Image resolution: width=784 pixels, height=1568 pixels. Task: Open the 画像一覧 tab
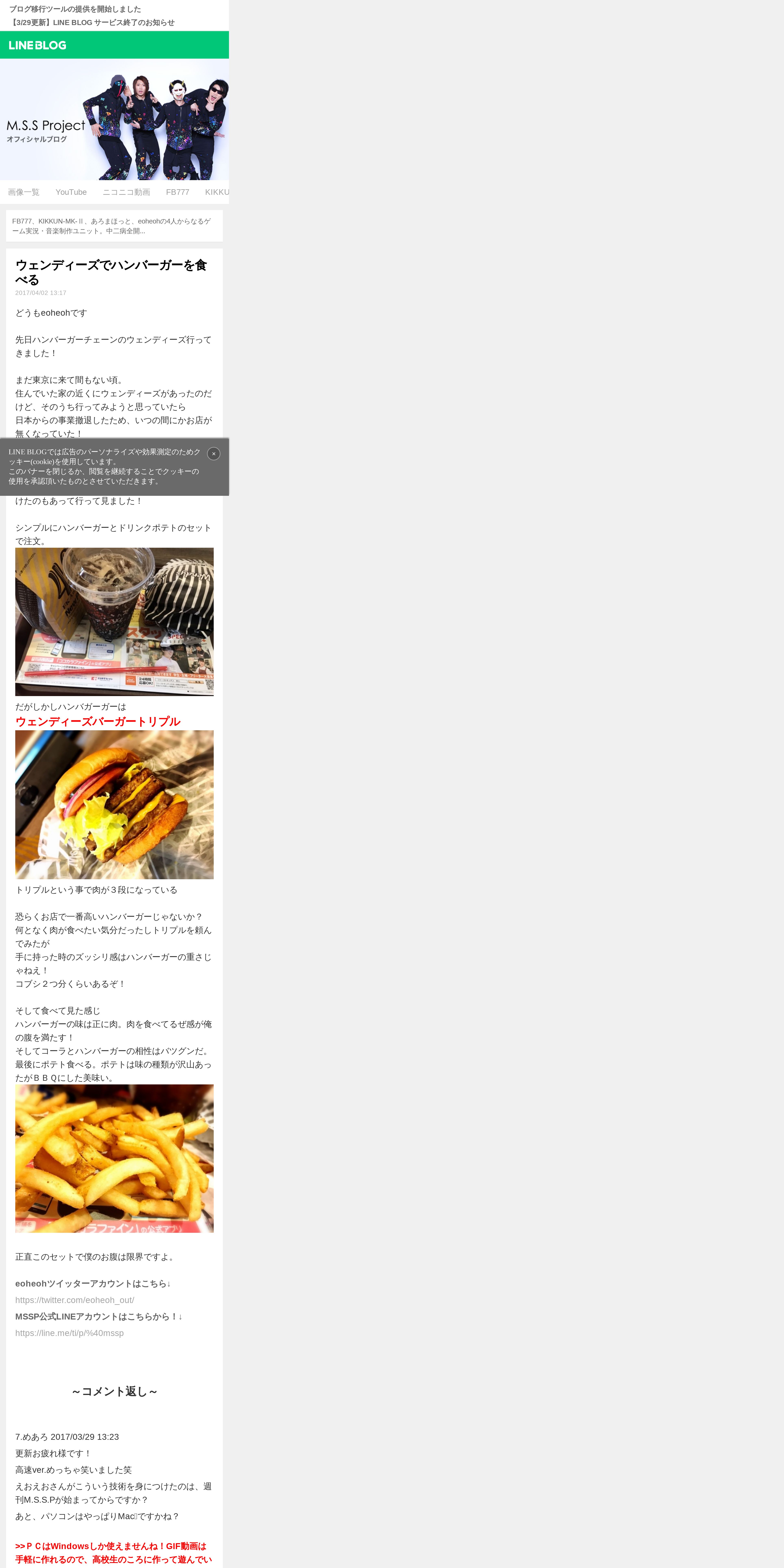click(24, 192)
